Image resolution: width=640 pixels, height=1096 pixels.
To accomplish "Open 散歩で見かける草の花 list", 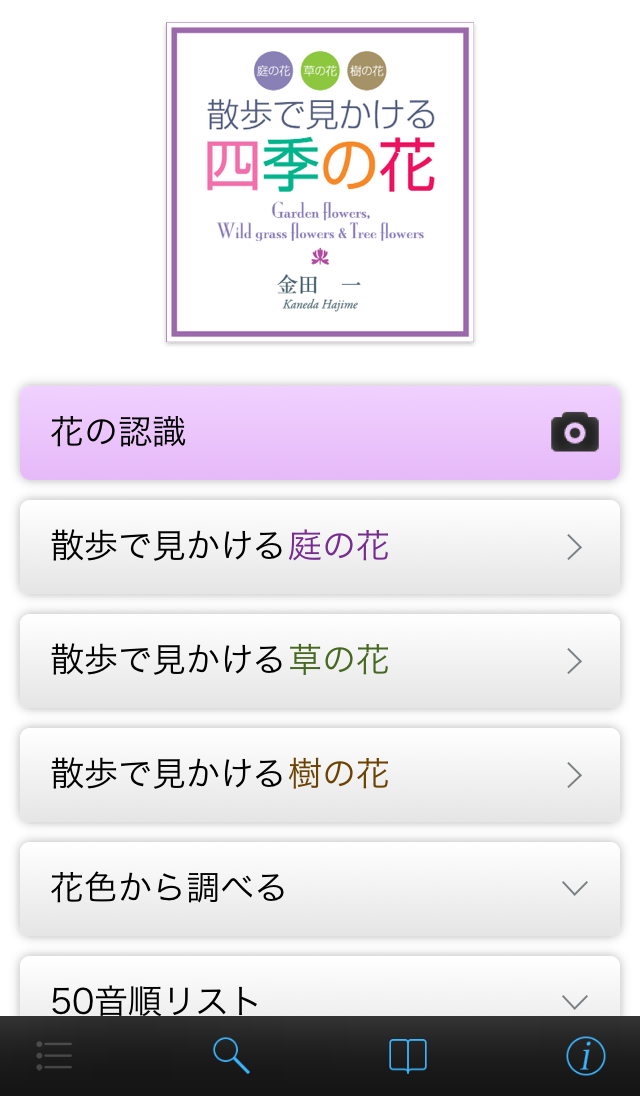I will coord(320,661).
